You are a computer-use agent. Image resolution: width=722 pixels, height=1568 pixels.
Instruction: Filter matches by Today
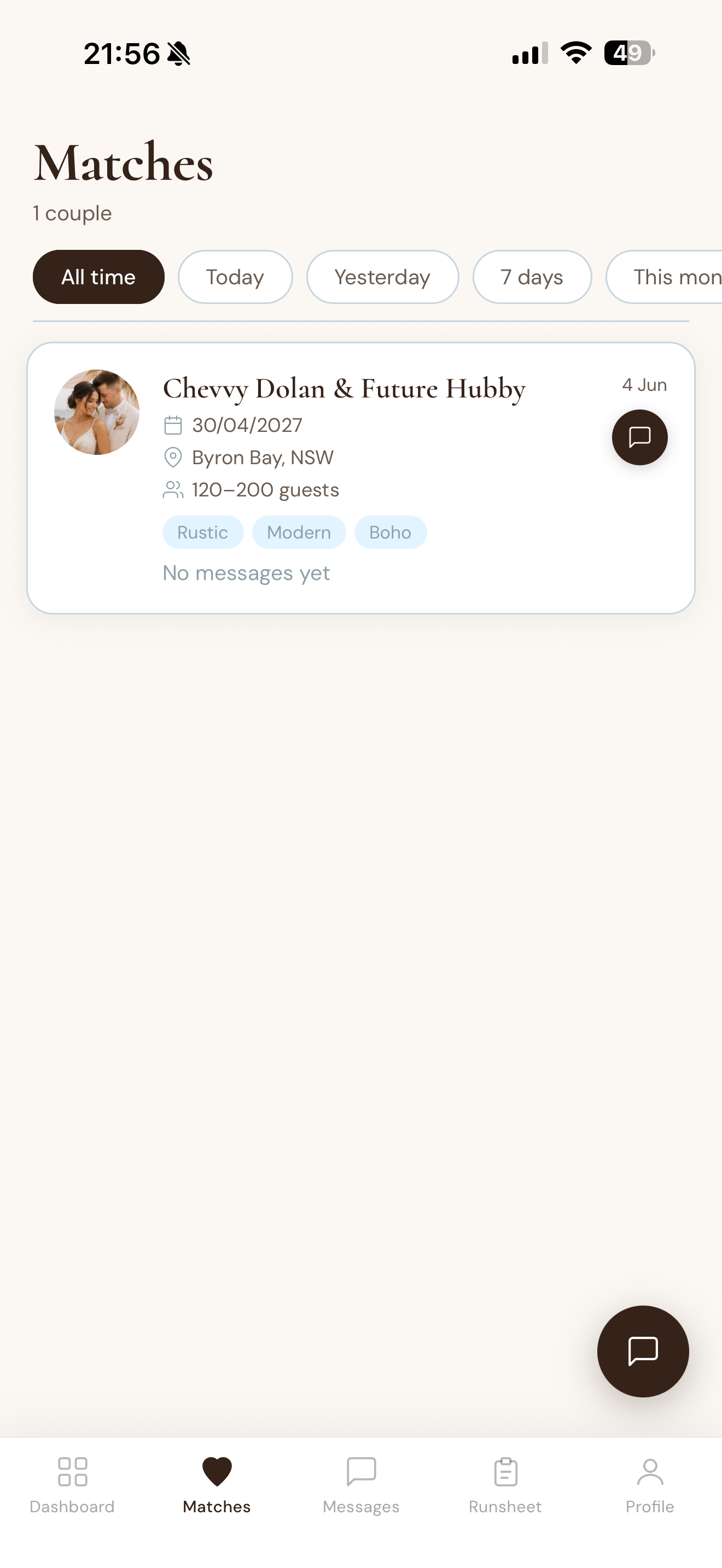235,277
